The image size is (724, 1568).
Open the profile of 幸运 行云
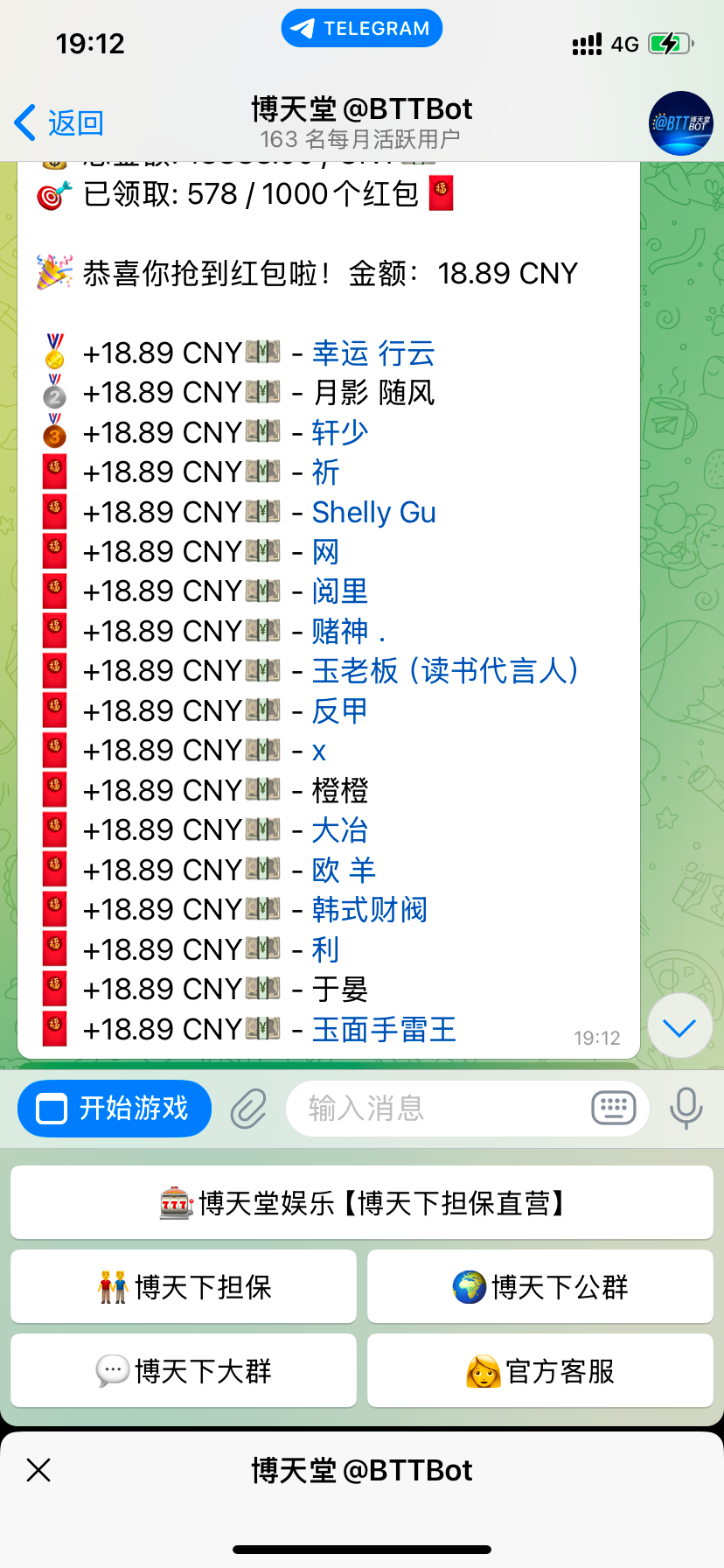[373, 353]
